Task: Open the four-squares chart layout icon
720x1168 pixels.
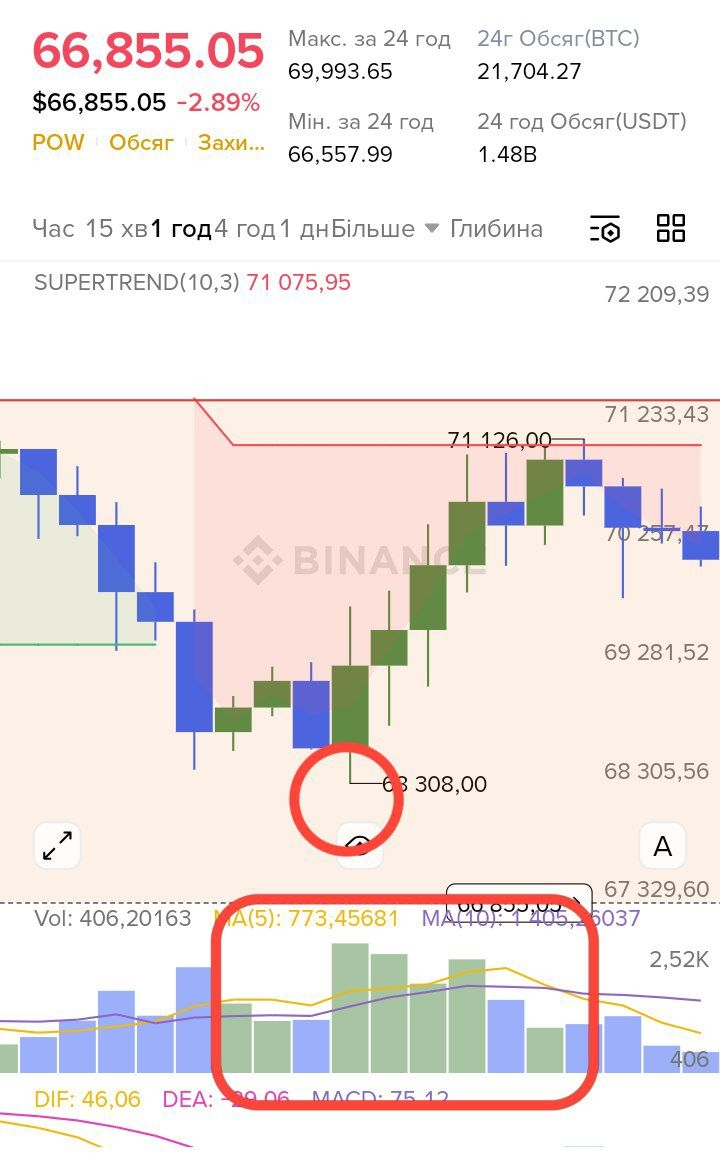Action: point(671,229)
